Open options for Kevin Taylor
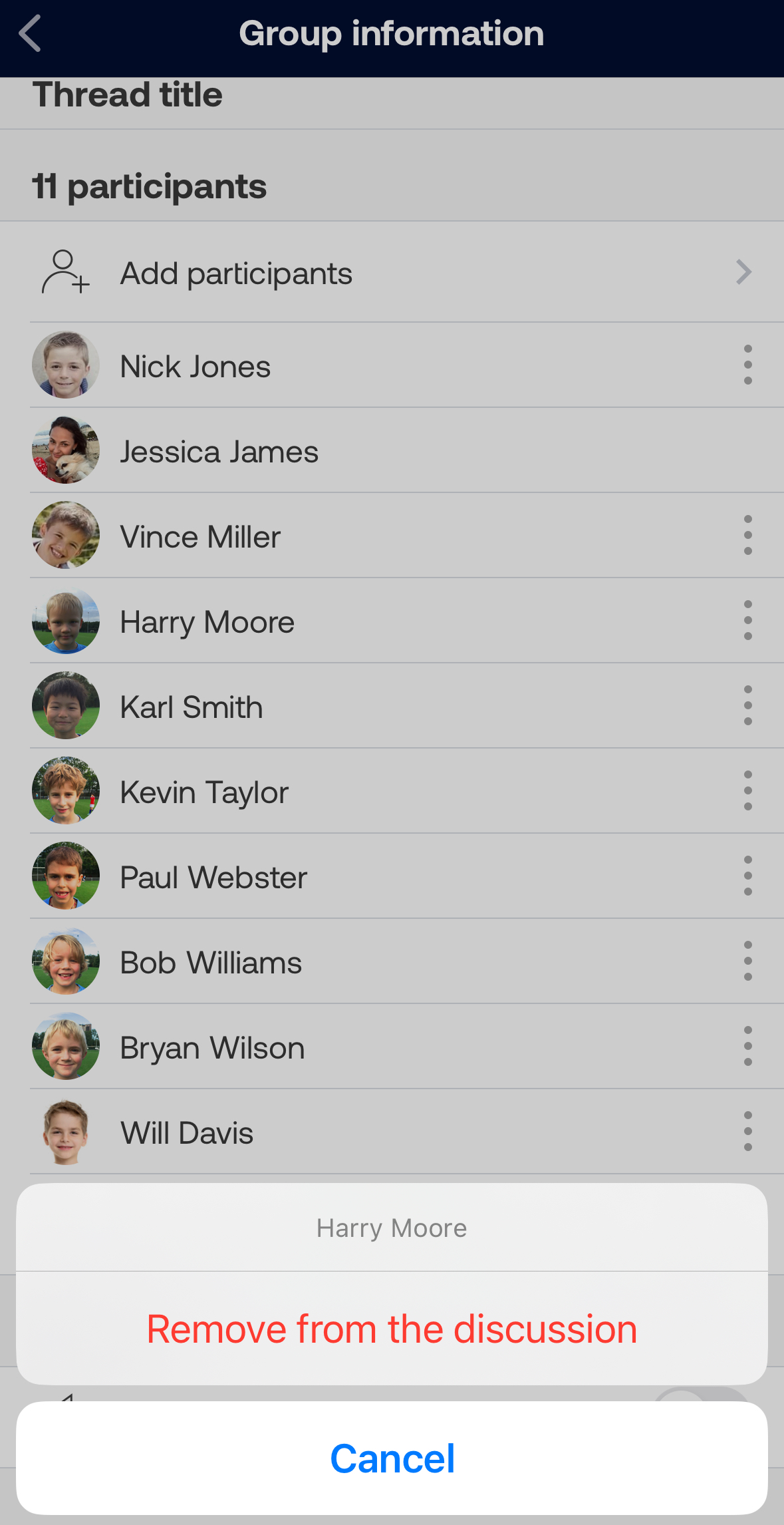Screen dimensions: 784x1525 tap(747, 791)
